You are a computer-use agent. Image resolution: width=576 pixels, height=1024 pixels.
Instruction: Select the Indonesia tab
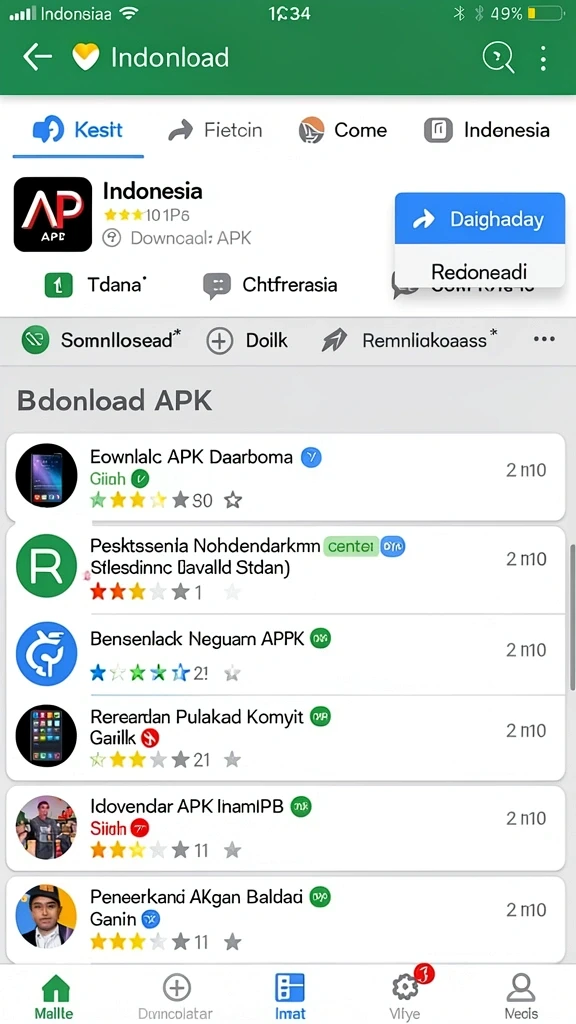(x=487, y=130)
